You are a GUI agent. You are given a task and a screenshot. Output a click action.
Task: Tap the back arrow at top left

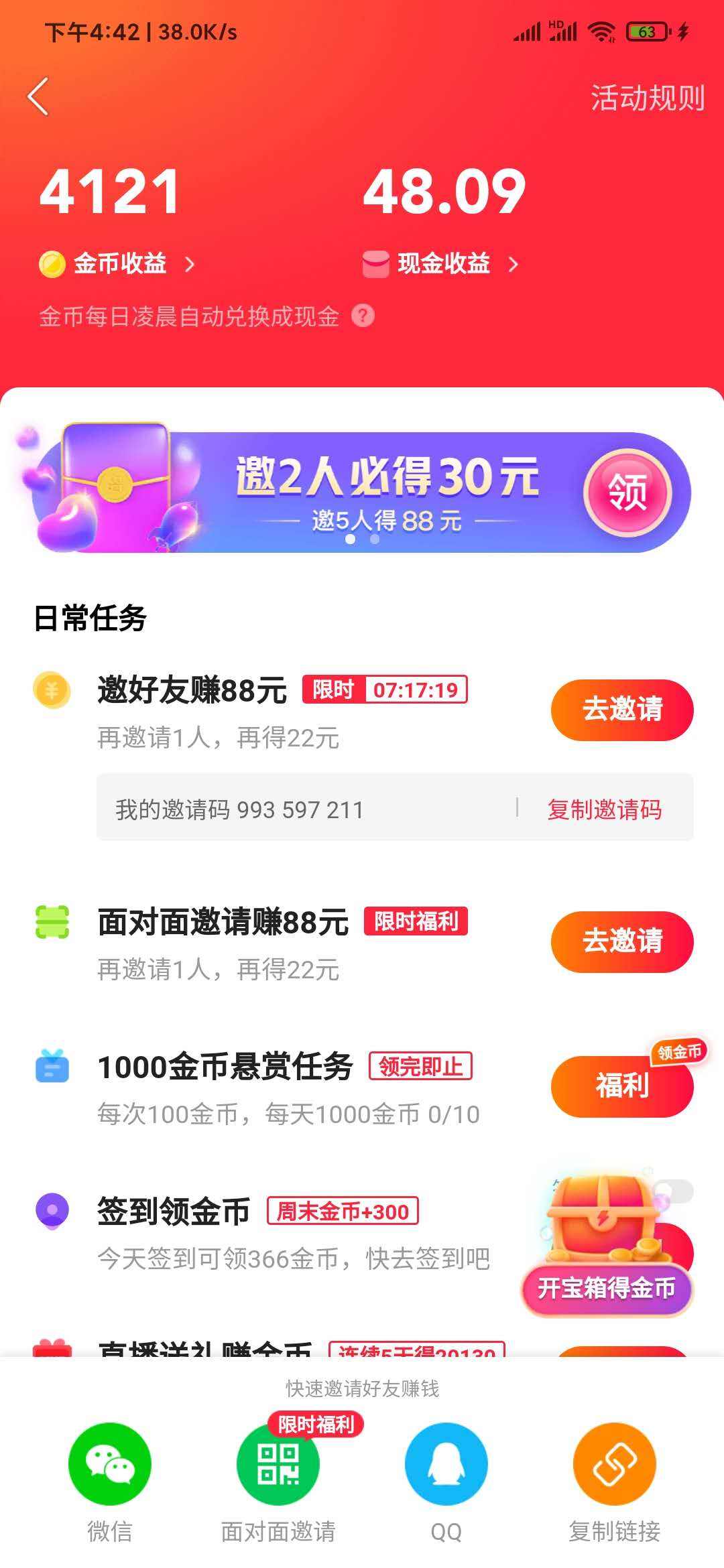[38, 97]
